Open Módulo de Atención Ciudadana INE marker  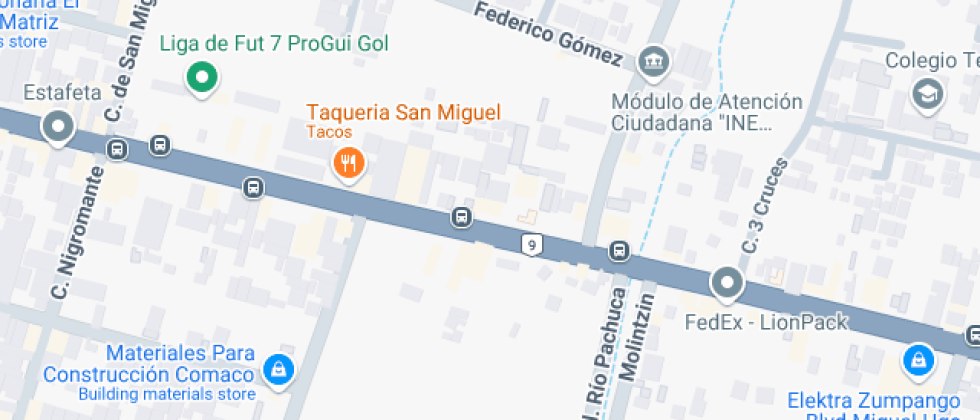pyautogui.click(x=654, y=62)
